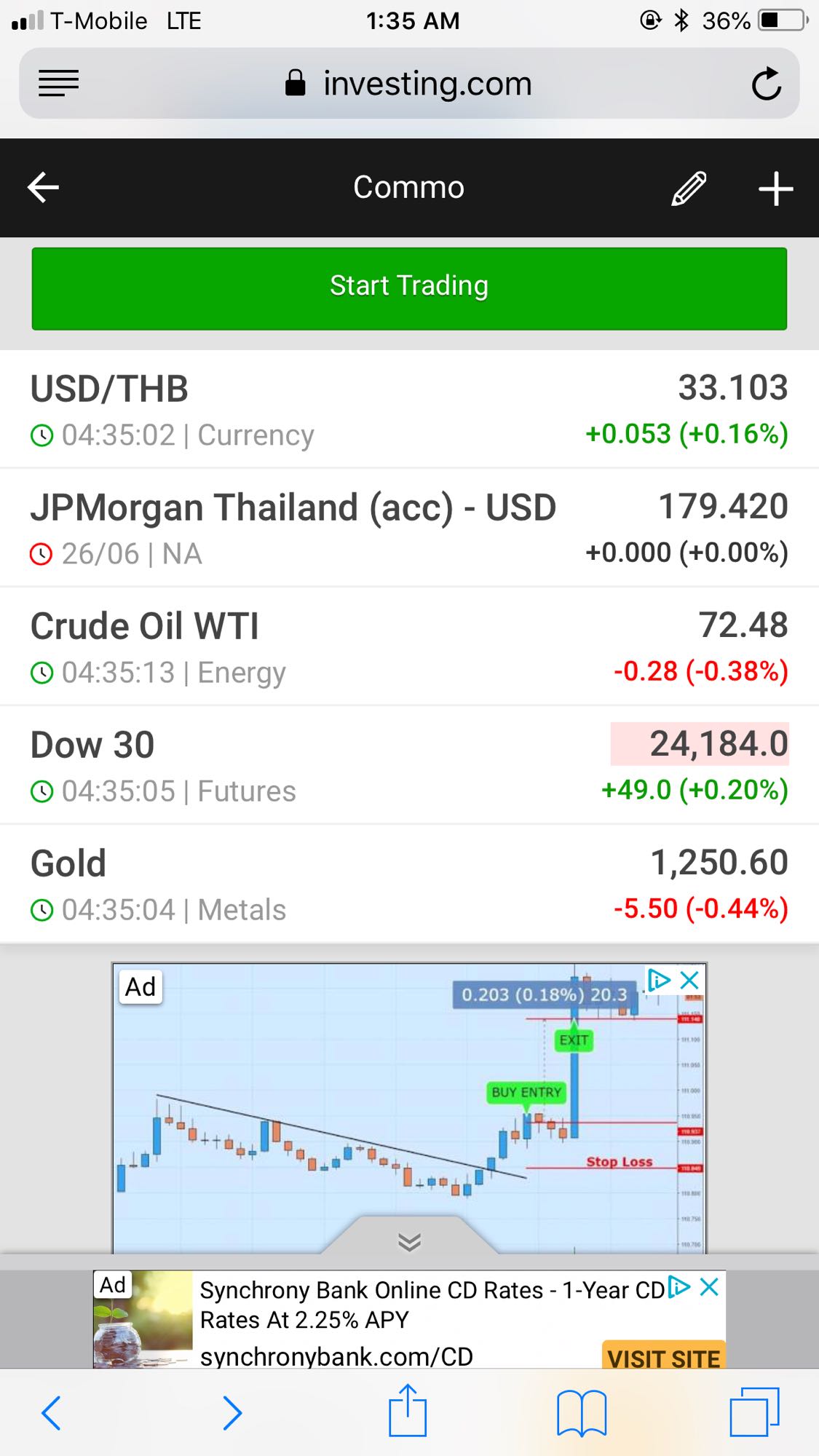Viewport: 819px width, 1456px height.
Task: View Crude Oil WTI details
Action: (409, 647)
